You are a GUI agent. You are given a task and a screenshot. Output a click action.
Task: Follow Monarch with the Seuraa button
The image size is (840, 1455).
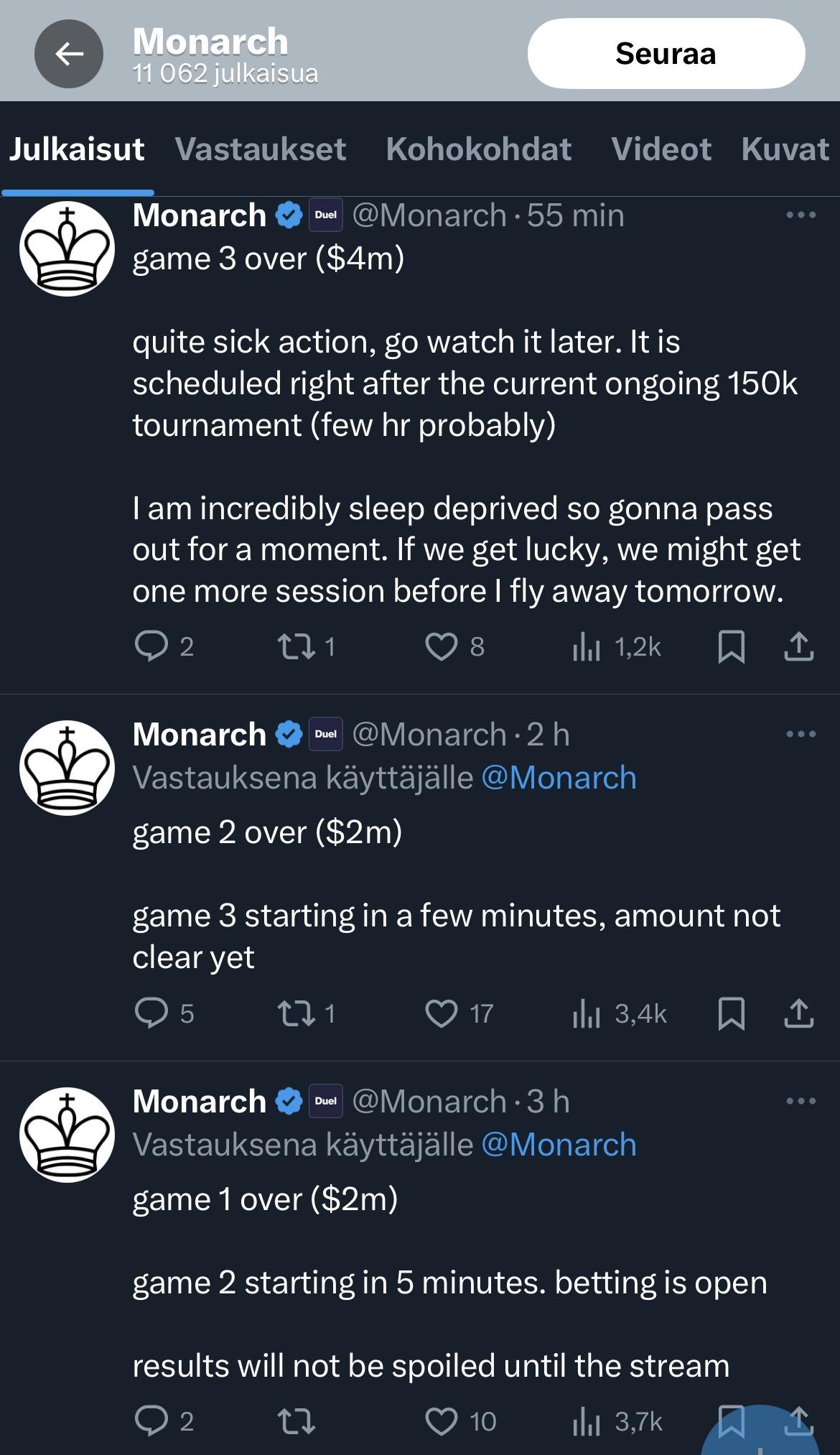pyautogui.click(x=666, y=54)
